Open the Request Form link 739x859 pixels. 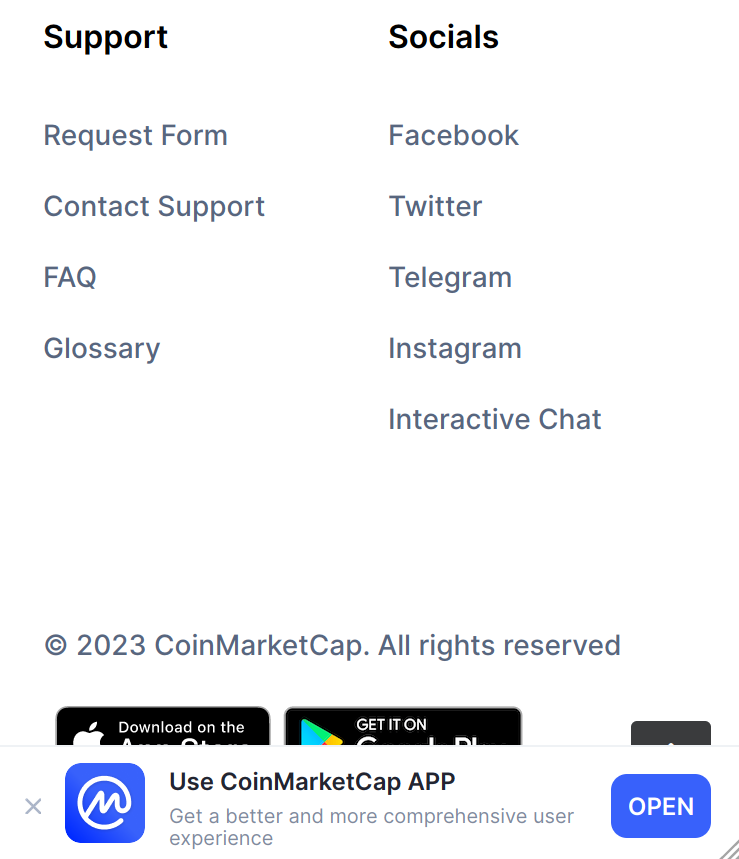tap(135, 135)
